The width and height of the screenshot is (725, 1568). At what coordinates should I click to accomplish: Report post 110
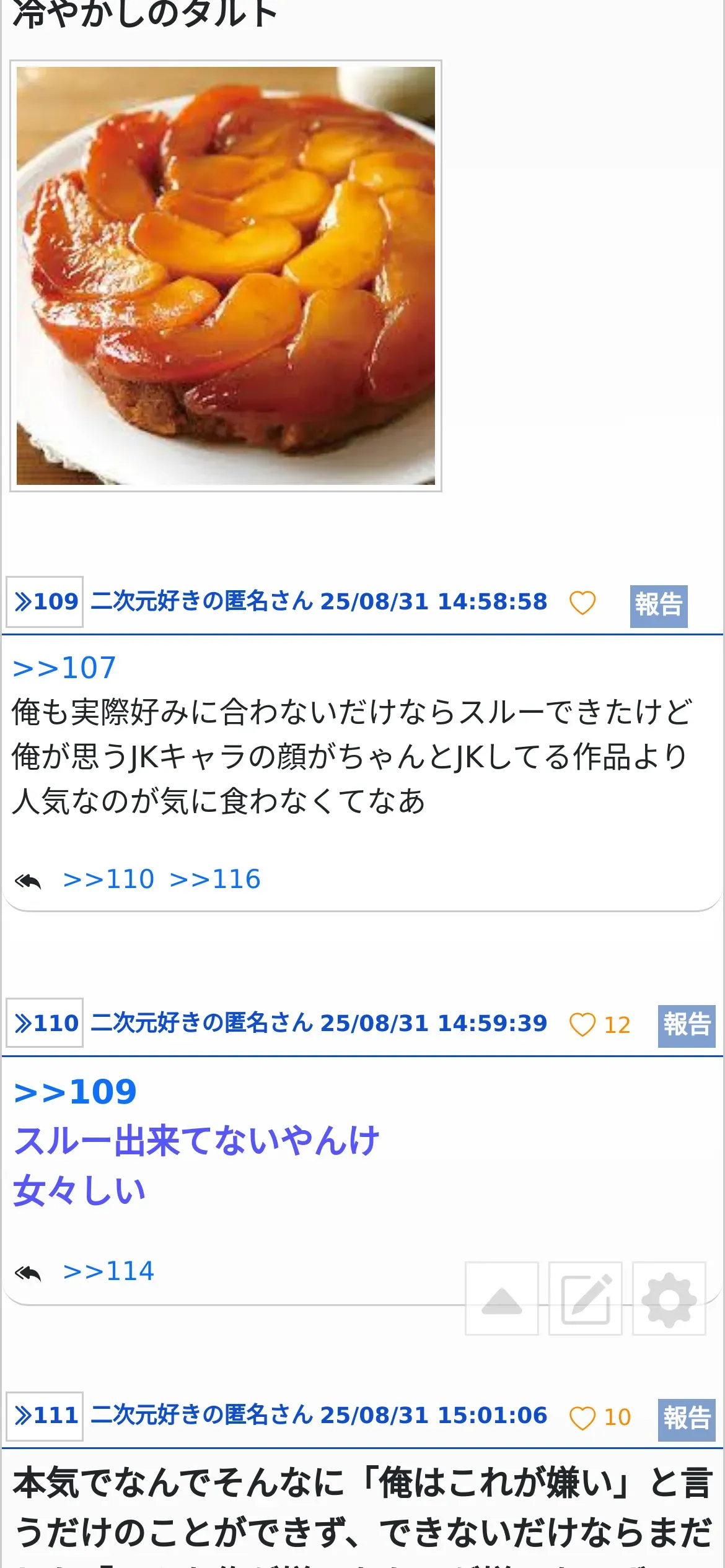coord(687,1026)
